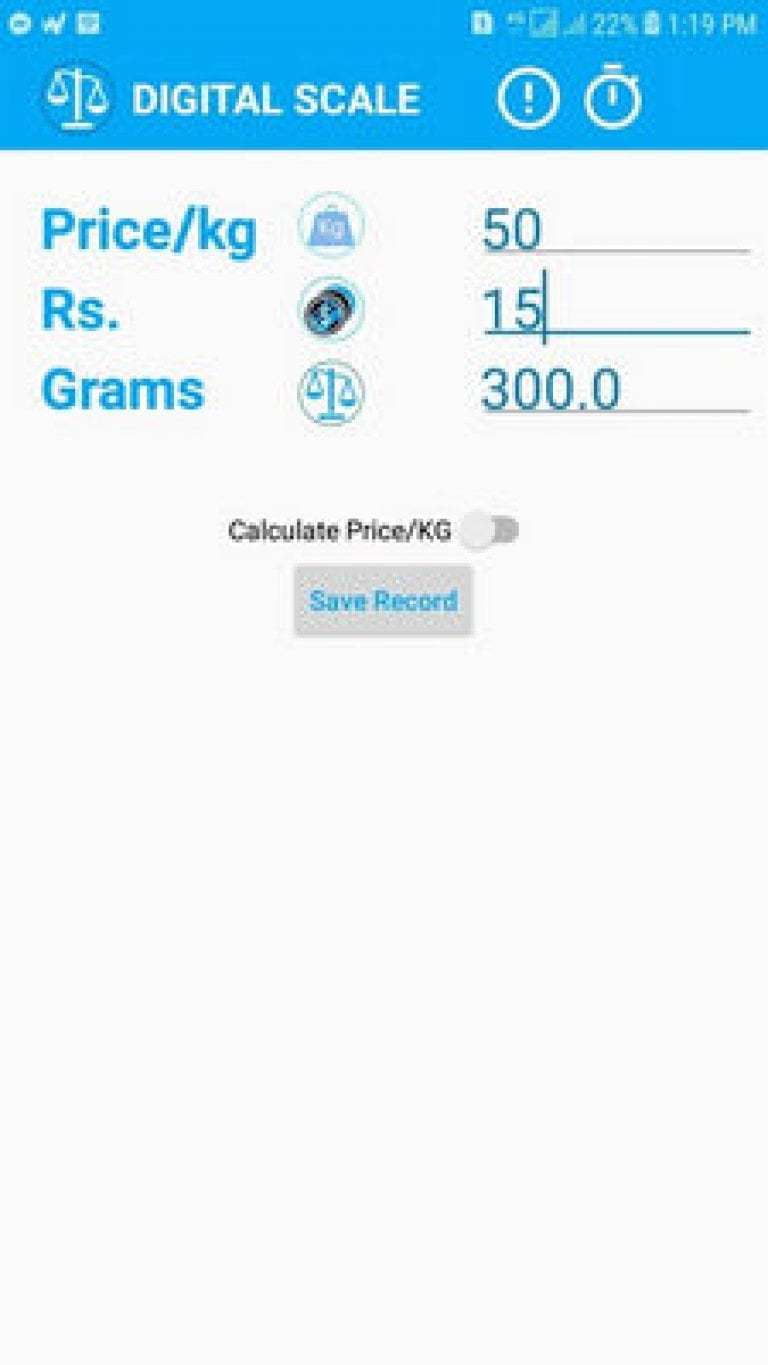
Task: Select the balance scale icon beside Grams
Action: point(331,390)
